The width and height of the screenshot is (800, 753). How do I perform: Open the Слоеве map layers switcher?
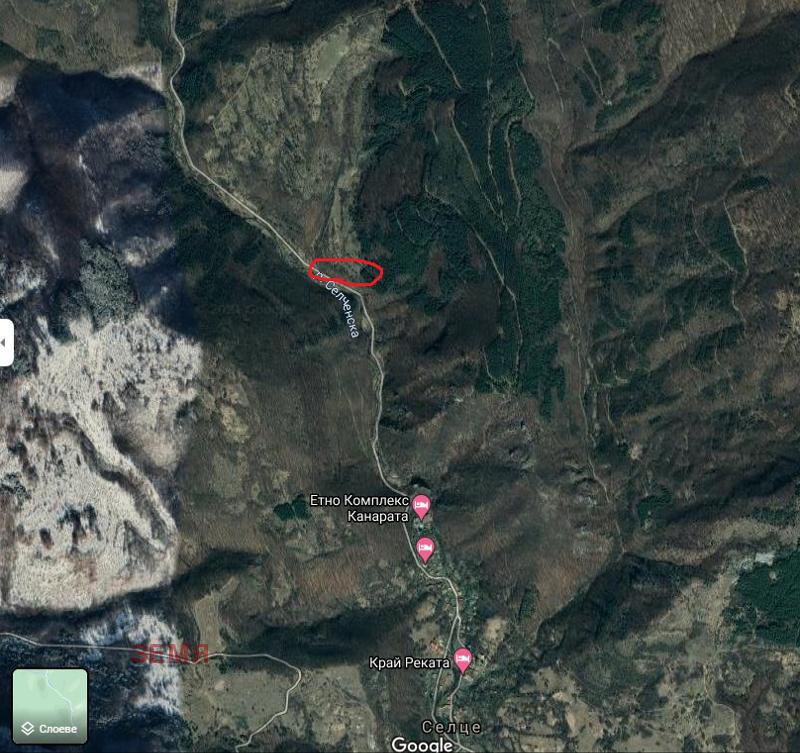50,706
